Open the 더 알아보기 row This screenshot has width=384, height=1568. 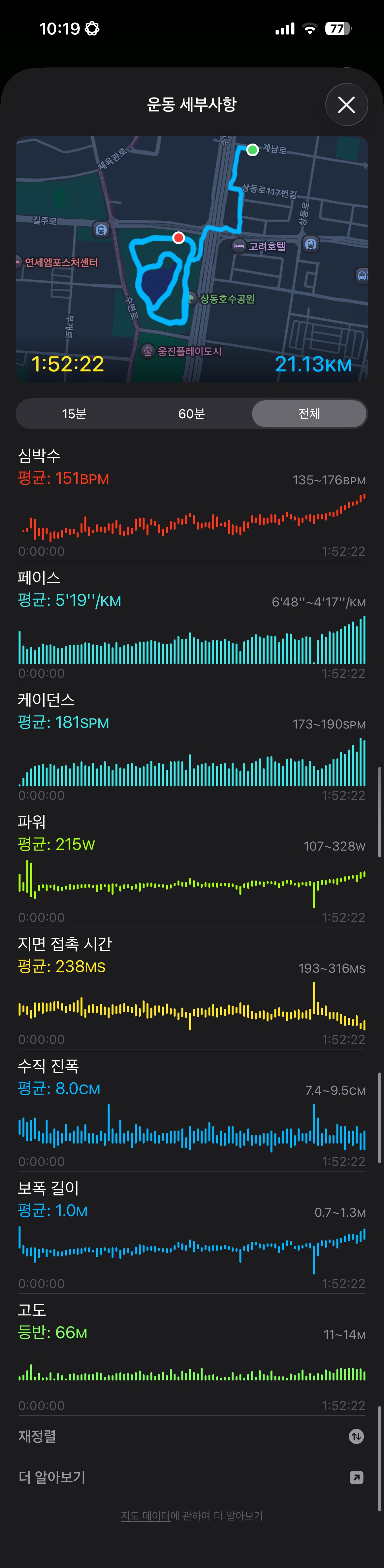(192, 1477)
